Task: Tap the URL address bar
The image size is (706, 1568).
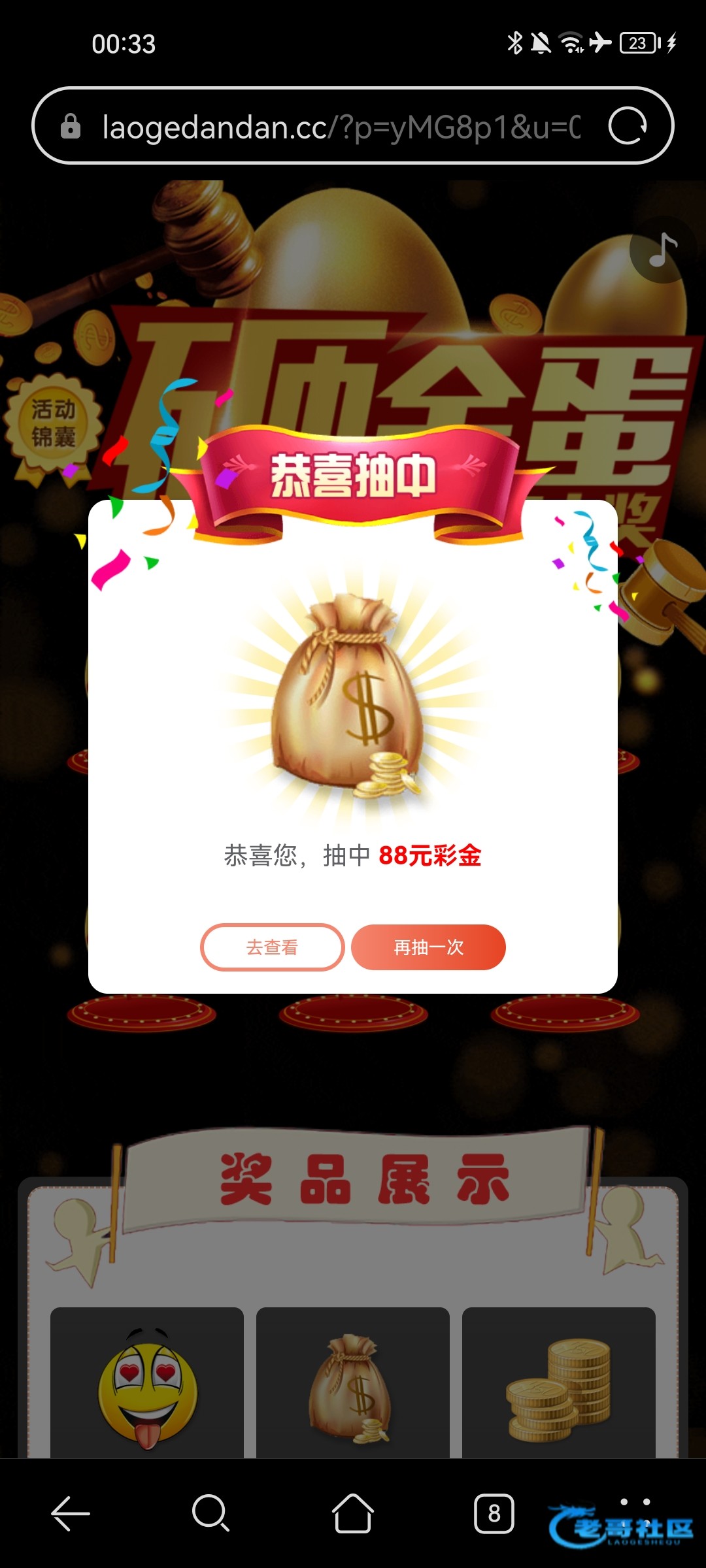Action: (x=340, y=127)
